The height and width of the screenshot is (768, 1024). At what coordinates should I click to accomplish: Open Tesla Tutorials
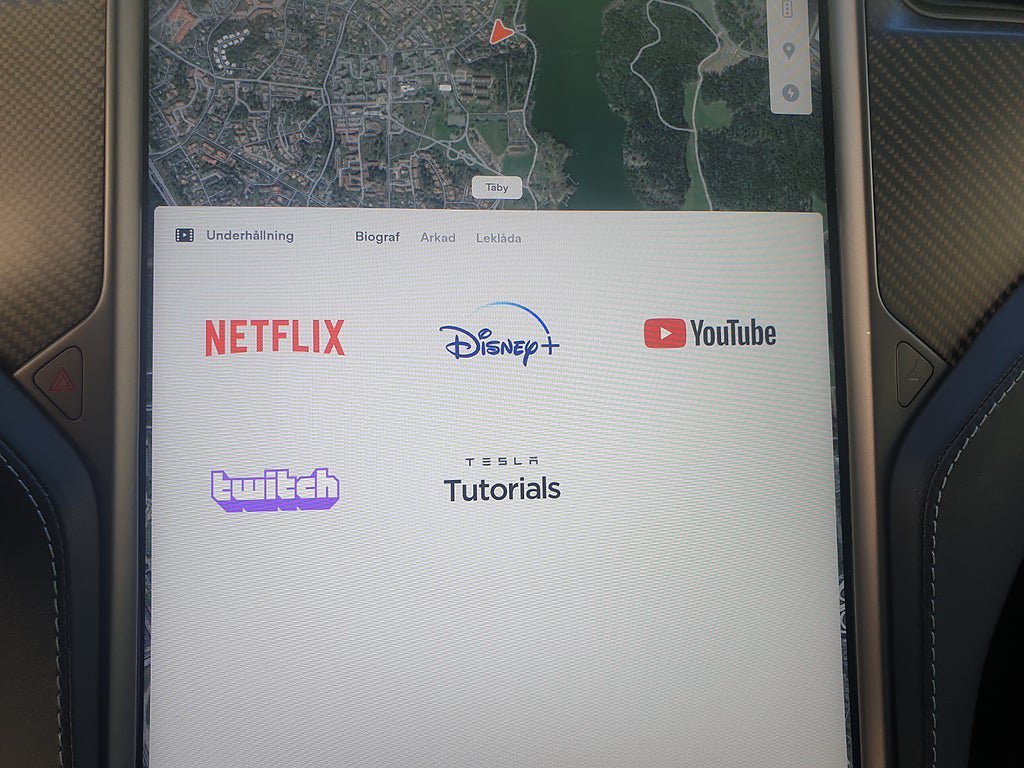502,481
